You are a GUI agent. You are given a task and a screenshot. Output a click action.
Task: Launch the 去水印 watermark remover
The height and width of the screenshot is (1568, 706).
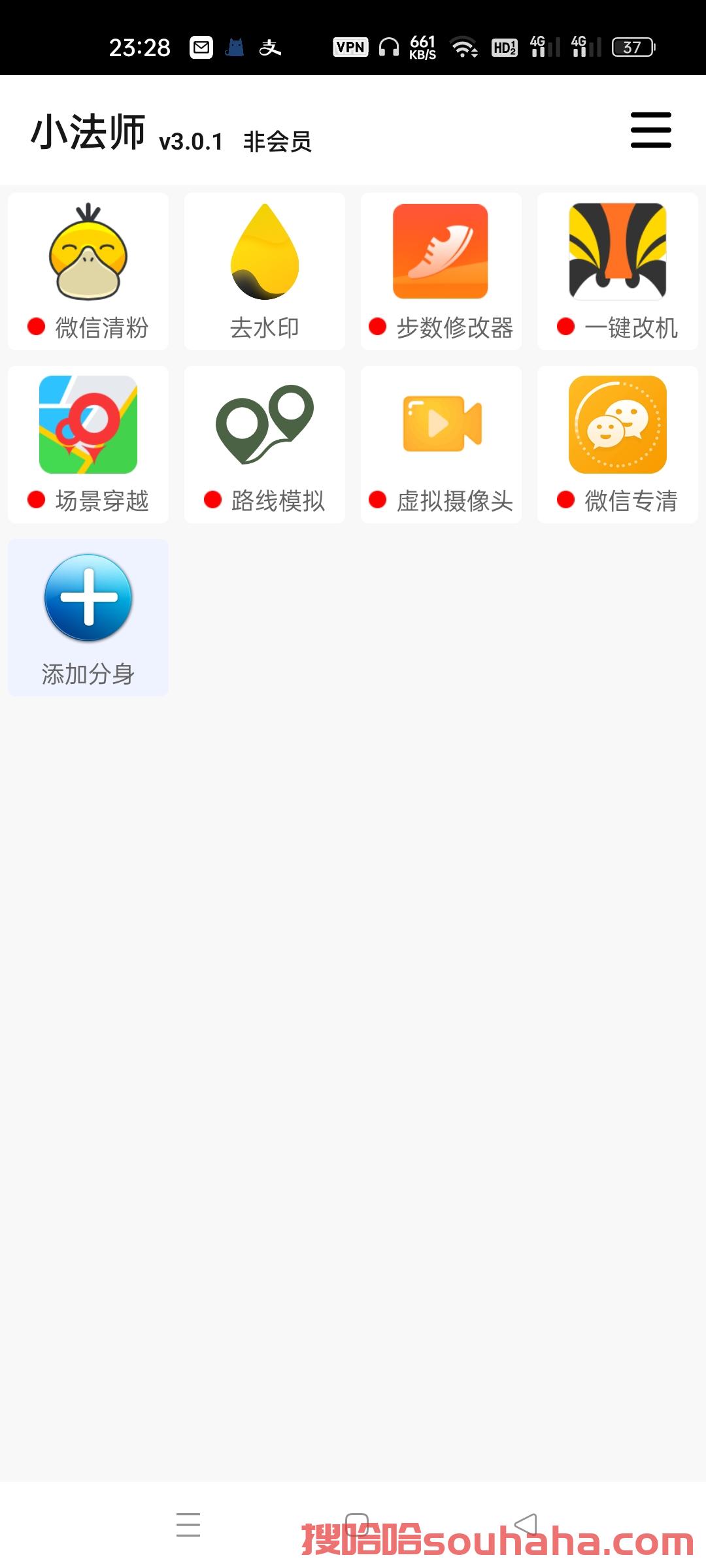click(264, 271)
